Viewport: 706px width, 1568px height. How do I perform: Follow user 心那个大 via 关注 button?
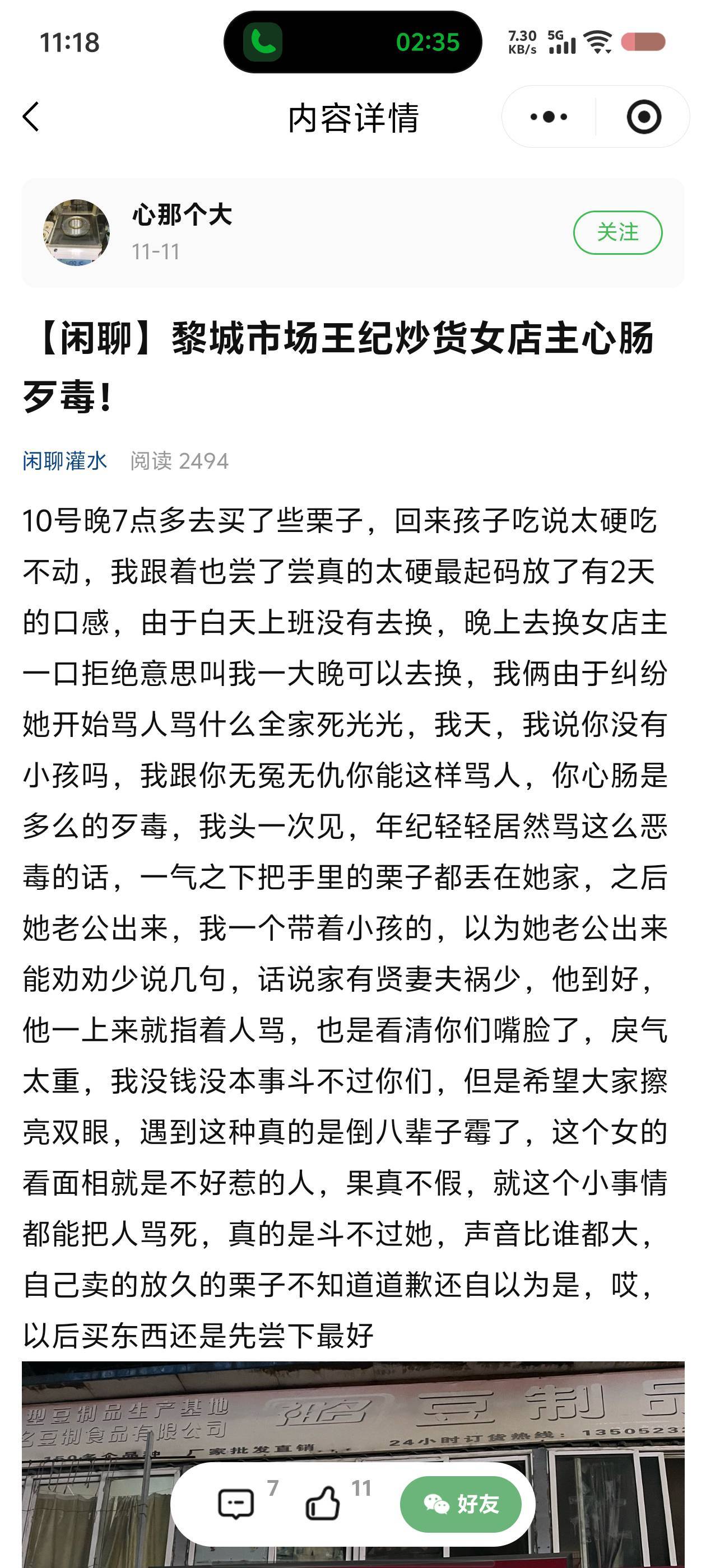click(x=617, y=232)
